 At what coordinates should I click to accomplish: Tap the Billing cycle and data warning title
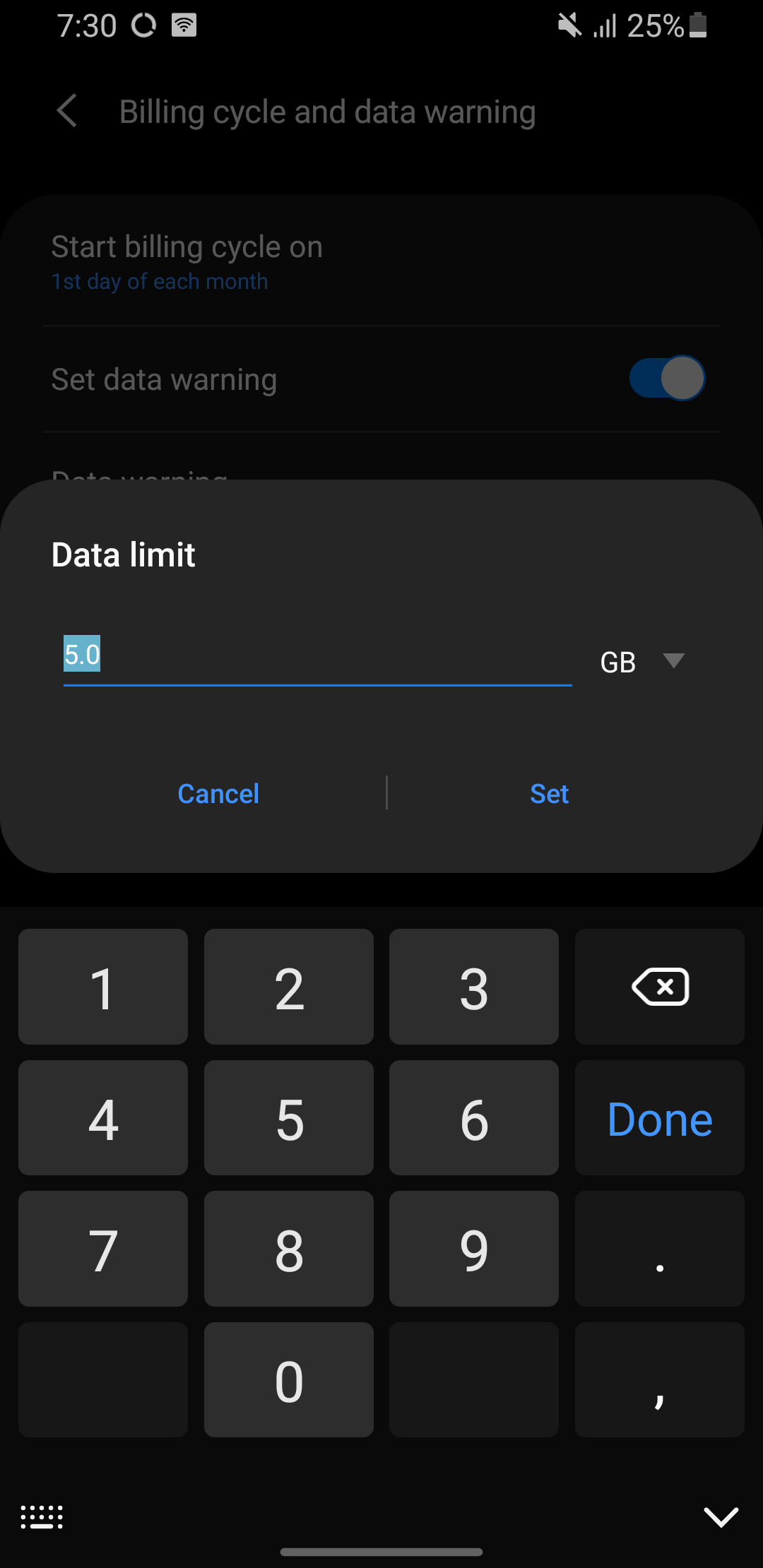point(327,111)
